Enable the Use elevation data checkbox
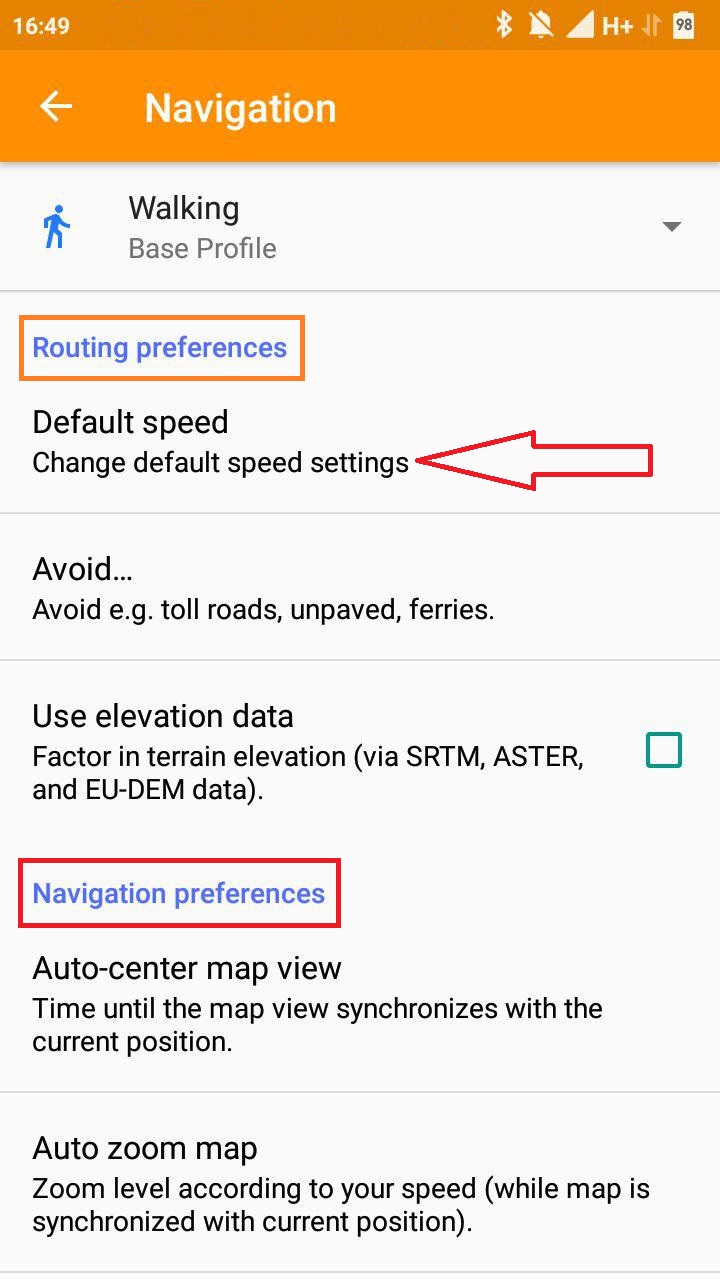Image resolution: width=720 pixels, height=1280 pixels. pyautogui.click(x=664, y=750)
